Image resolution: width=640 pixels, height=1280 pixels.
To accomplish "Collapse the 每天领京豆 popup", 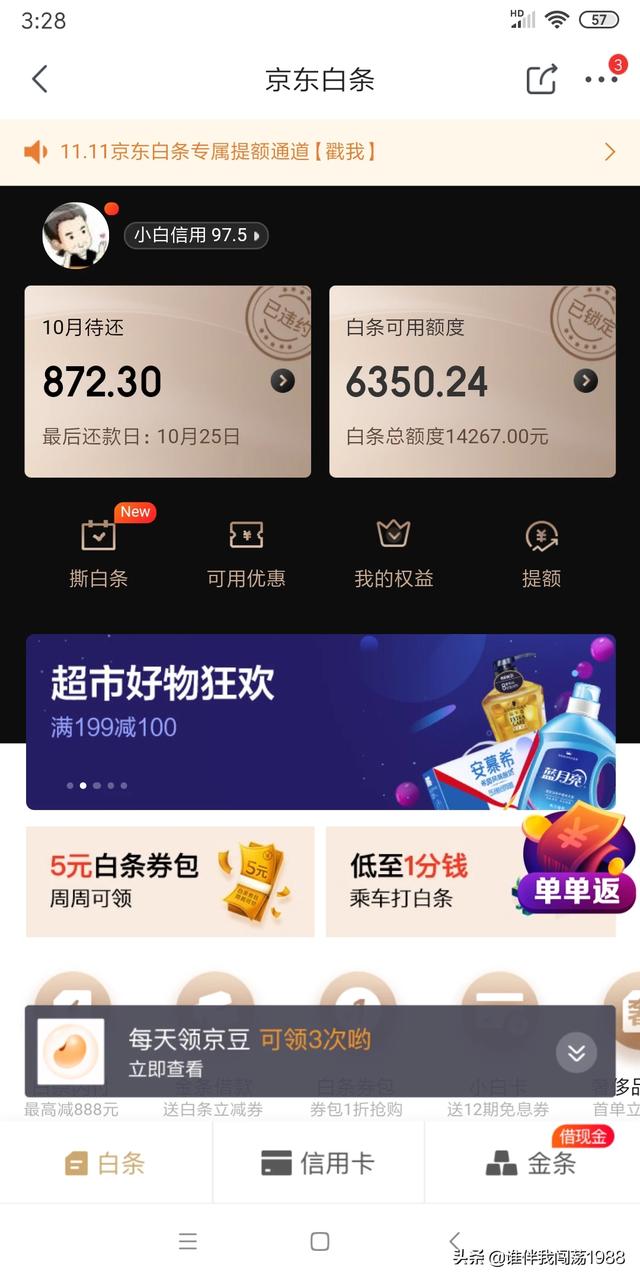I will pos(576,1052).
